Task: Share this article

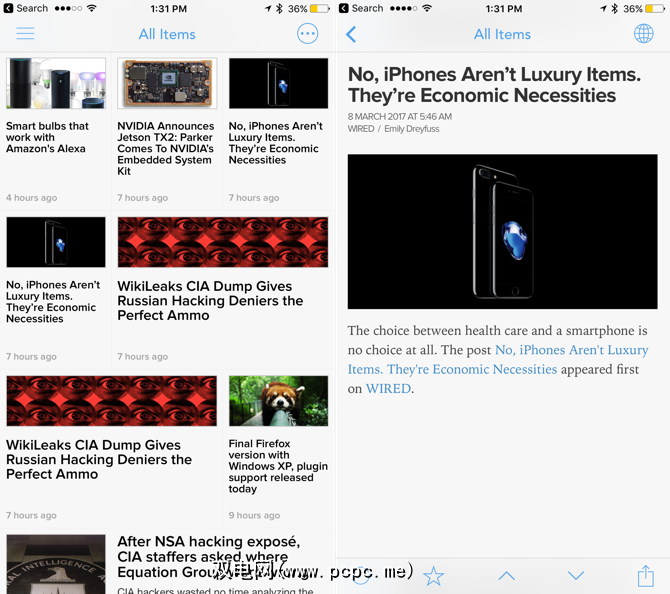Action: [645, 575]
